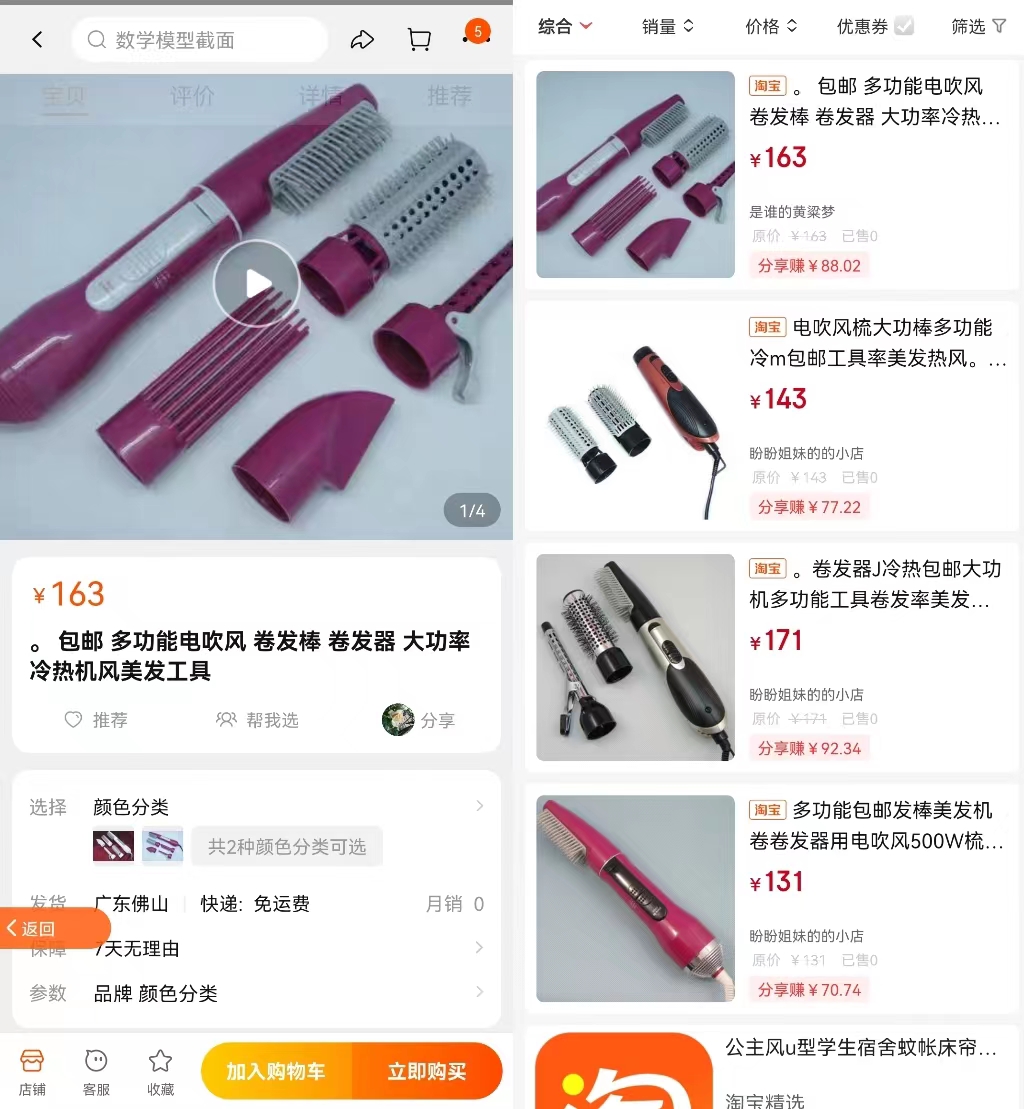Go back using the top-left arrow
Screen dimensions: 1024x1109
(x=37, y=40)
